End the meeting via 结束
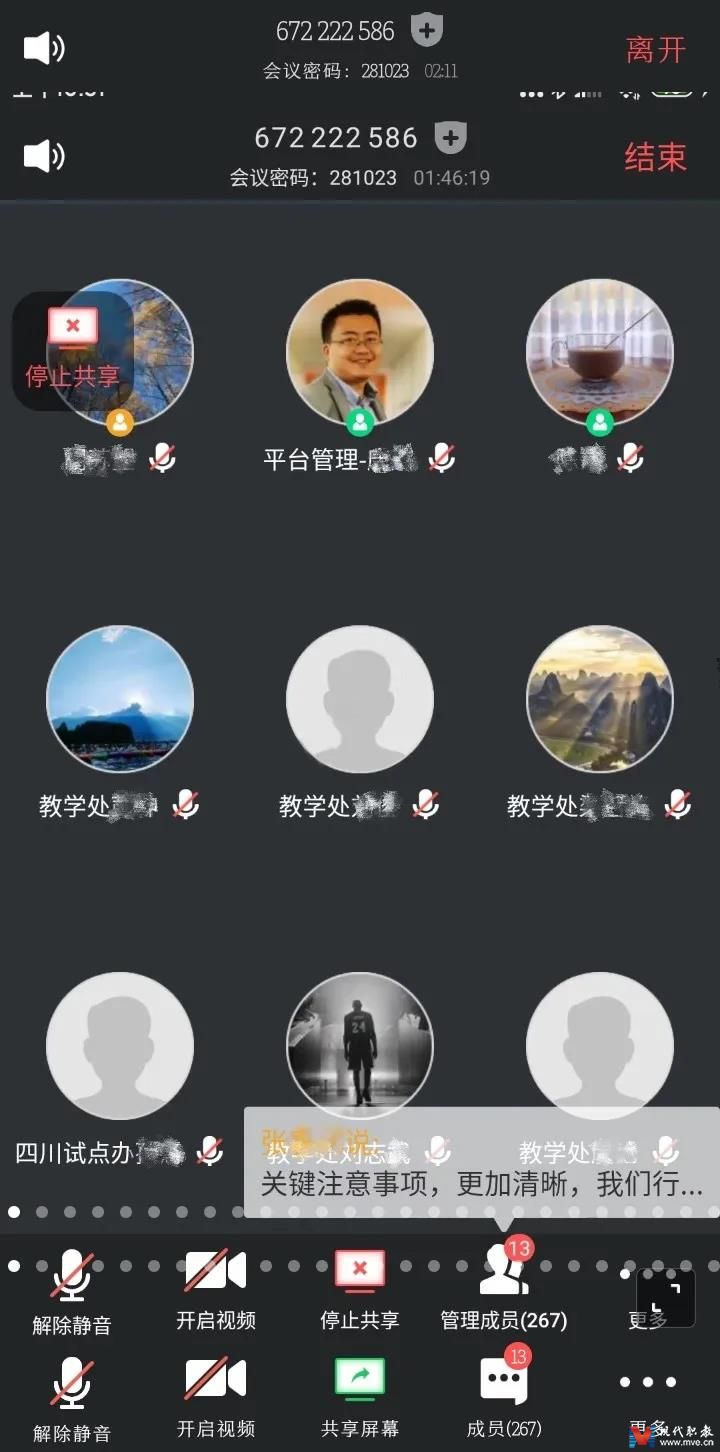The image size is (720, 1452). click(x=655, y=157)
